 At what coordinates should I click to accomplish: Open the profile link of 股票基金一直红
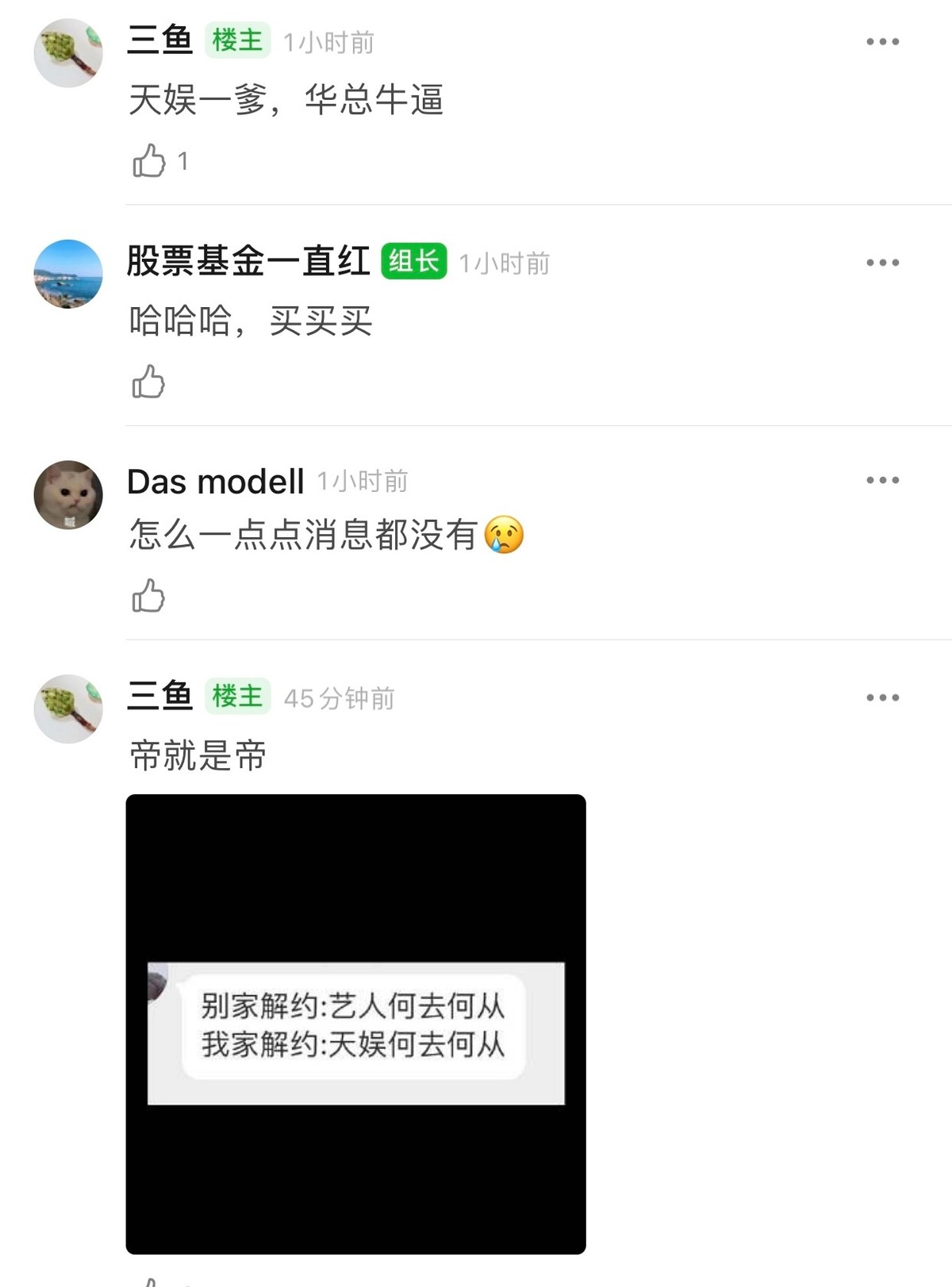tap(248, 262)
